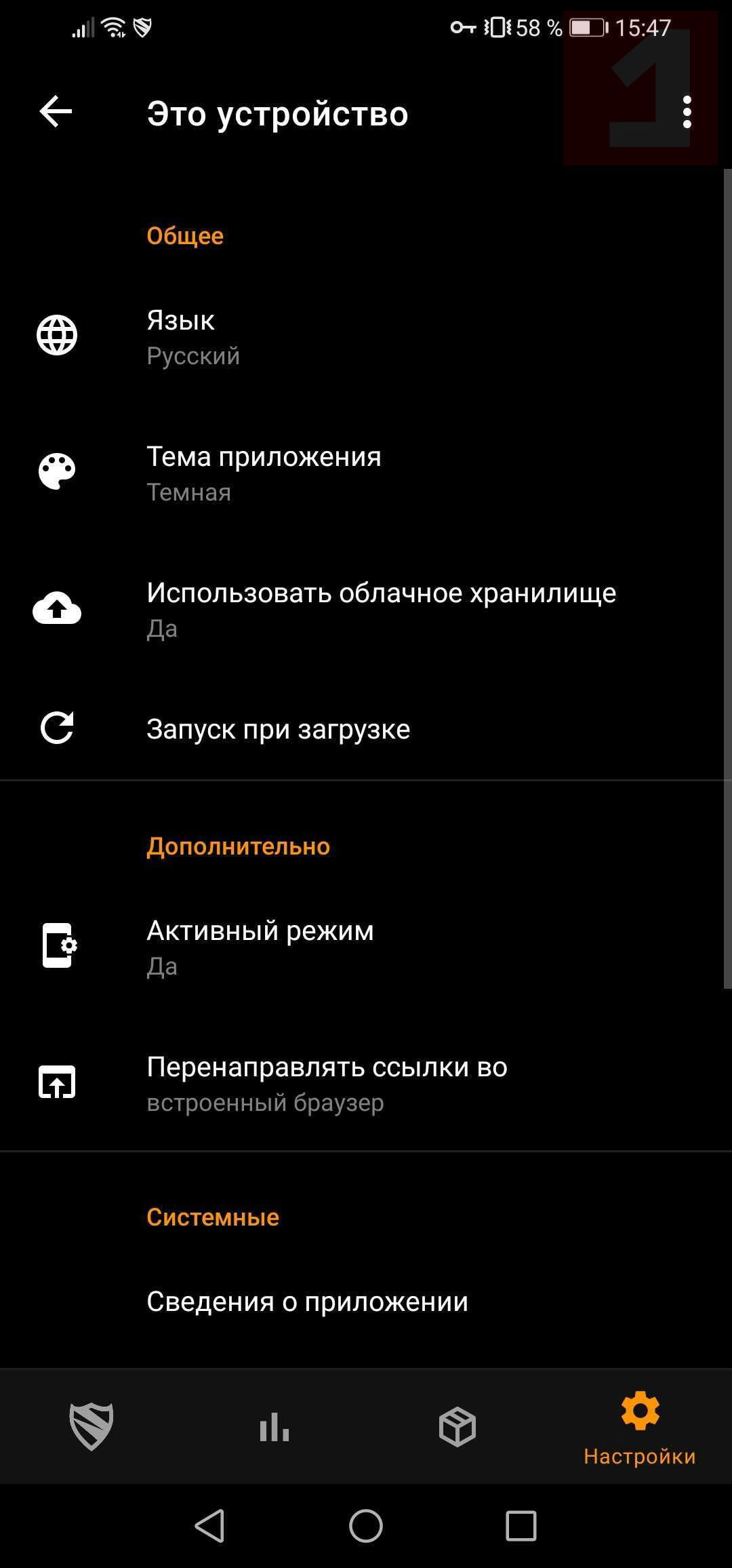Open the three-dot overflow menu
732x1568 pixels.
click(x=687, y=112)
